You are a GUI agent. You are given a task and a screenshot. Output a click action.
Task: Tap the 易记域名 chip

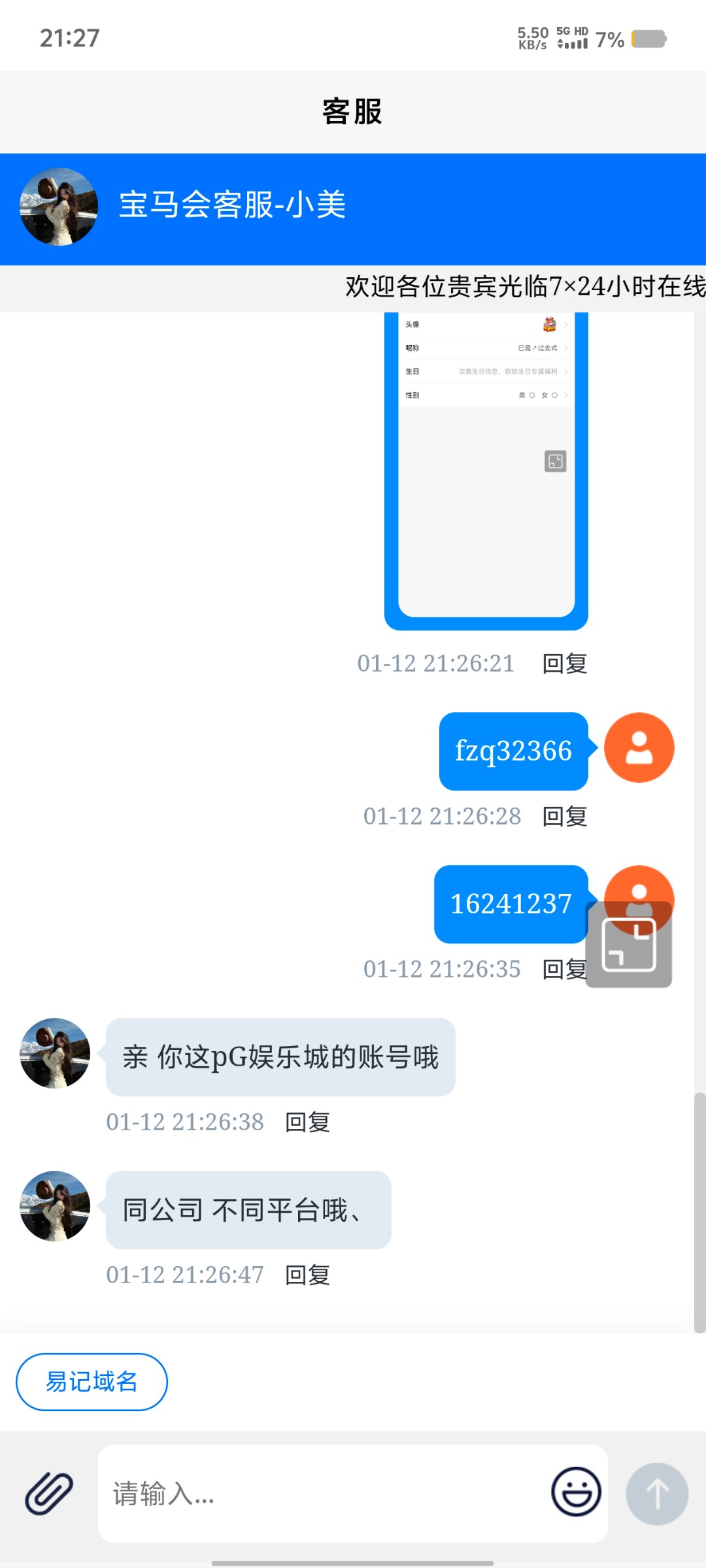click(x=92, y=1382)
